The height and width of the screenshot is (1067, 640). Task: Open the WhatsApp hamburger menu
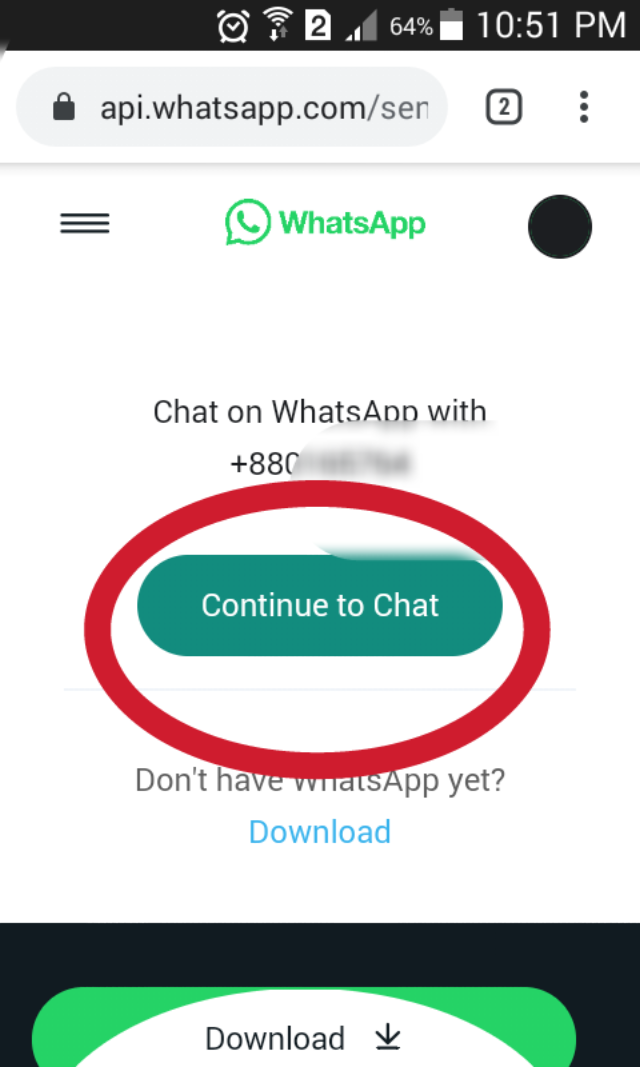85,224
